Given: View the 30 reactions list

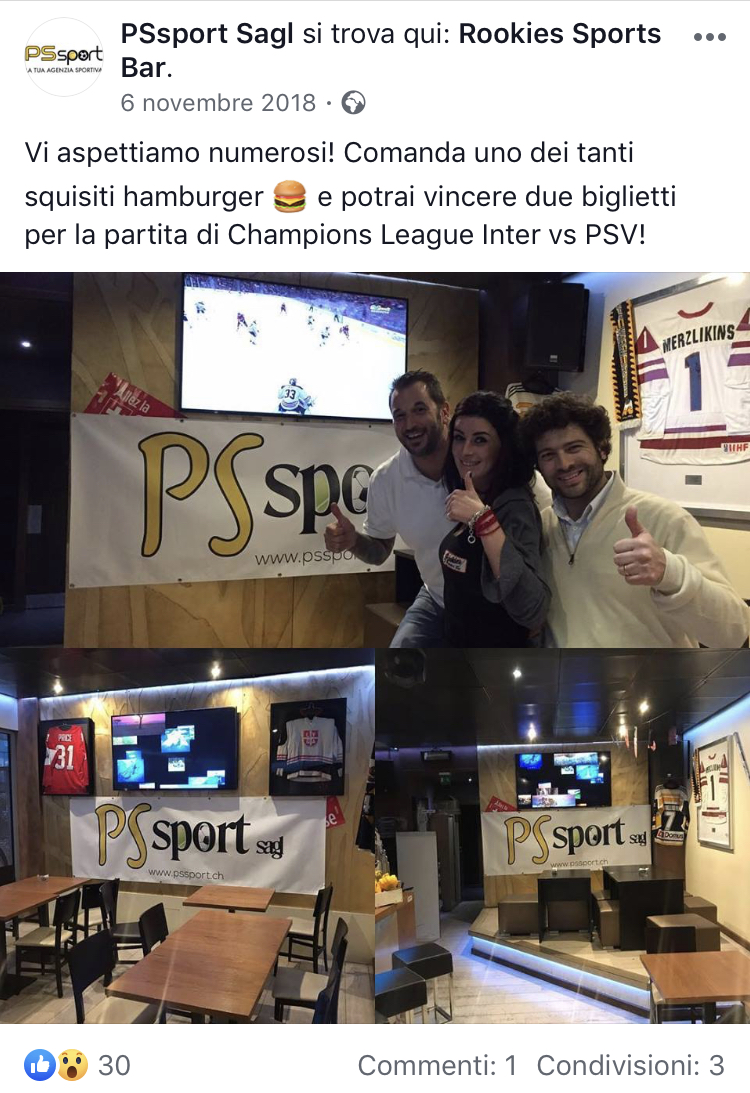Looking at the screenshot, I should coord(80,1065).
